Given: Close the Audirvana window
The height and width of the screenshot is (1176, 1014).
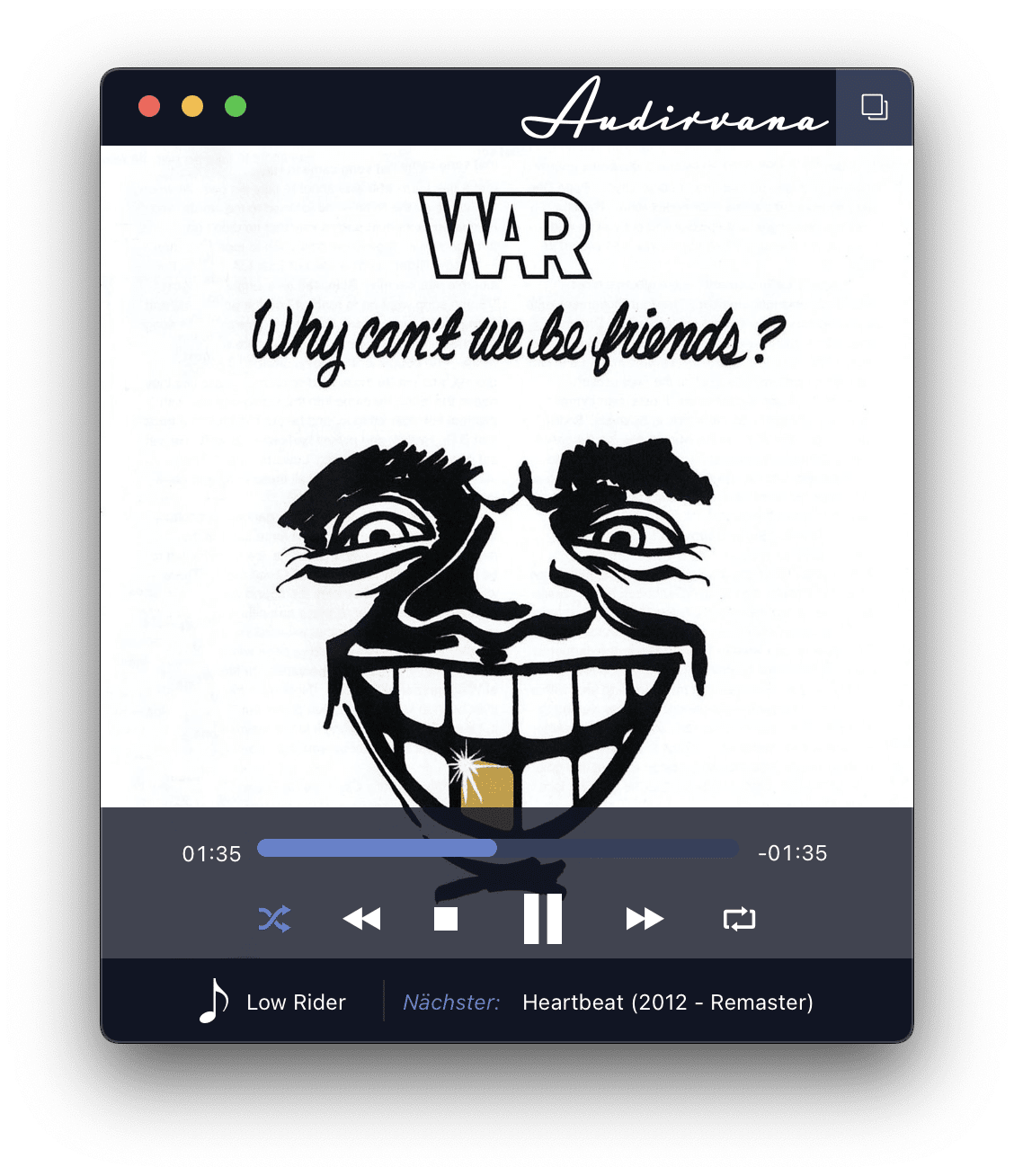Looking at the screenshot, I should tap(149, 106).
